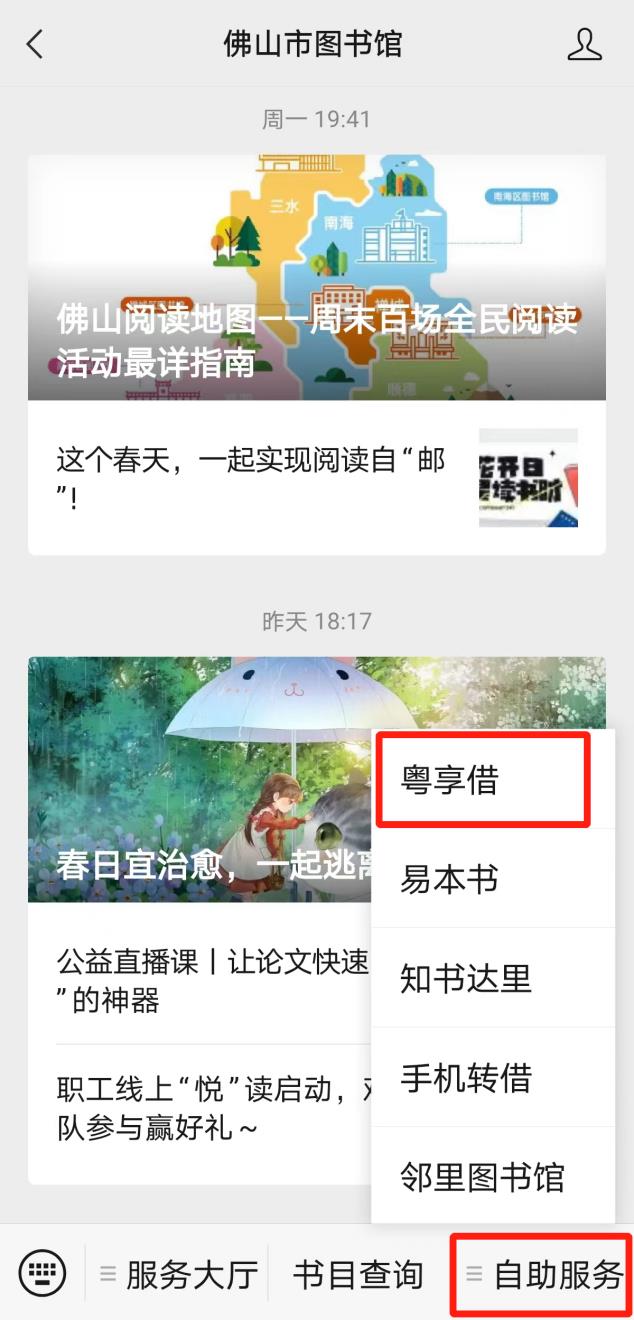Go back using the top-left arrow
Image resolution: width=634 pixels, height=1320 pixels.
point(35,44)
